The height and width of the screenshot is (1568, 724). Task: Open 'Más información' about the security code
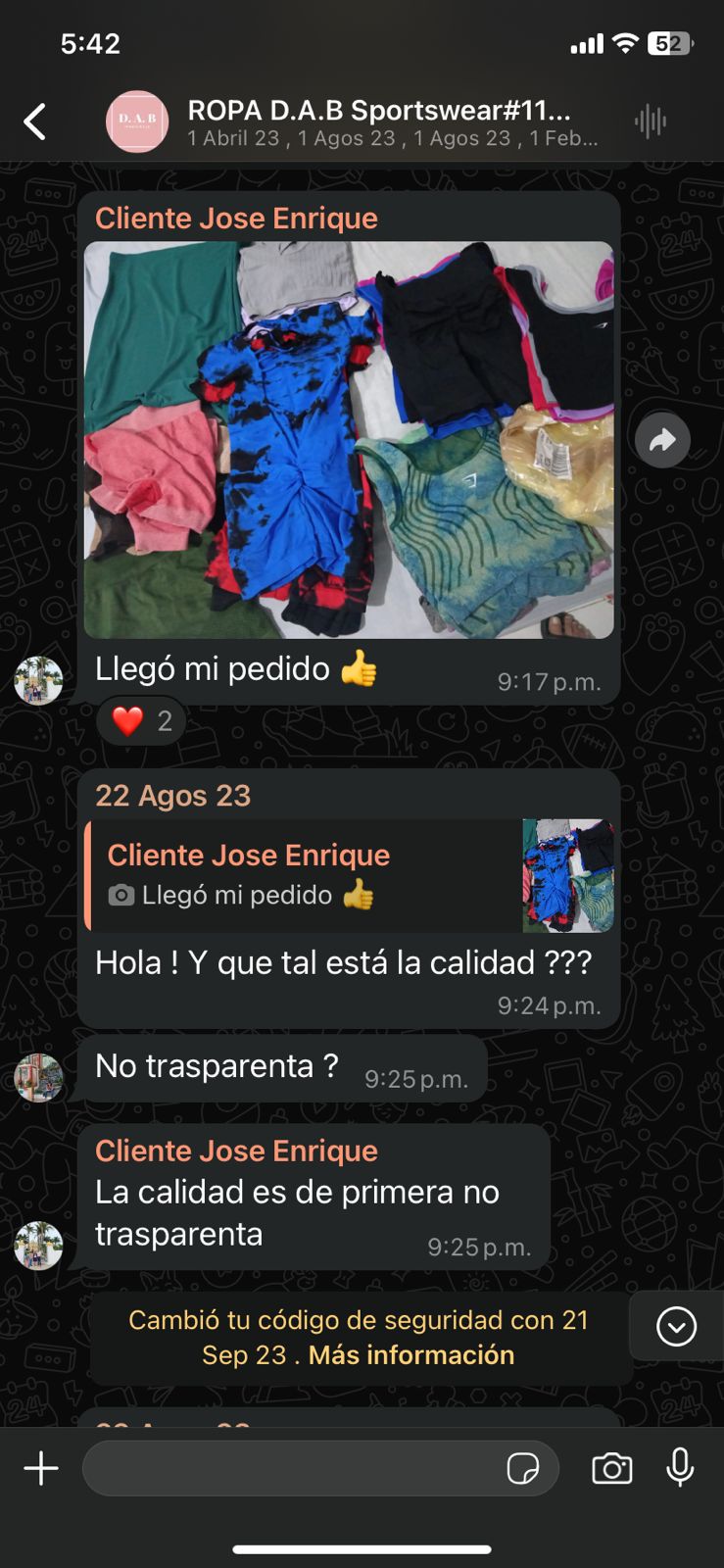(x=411, y=1355)
